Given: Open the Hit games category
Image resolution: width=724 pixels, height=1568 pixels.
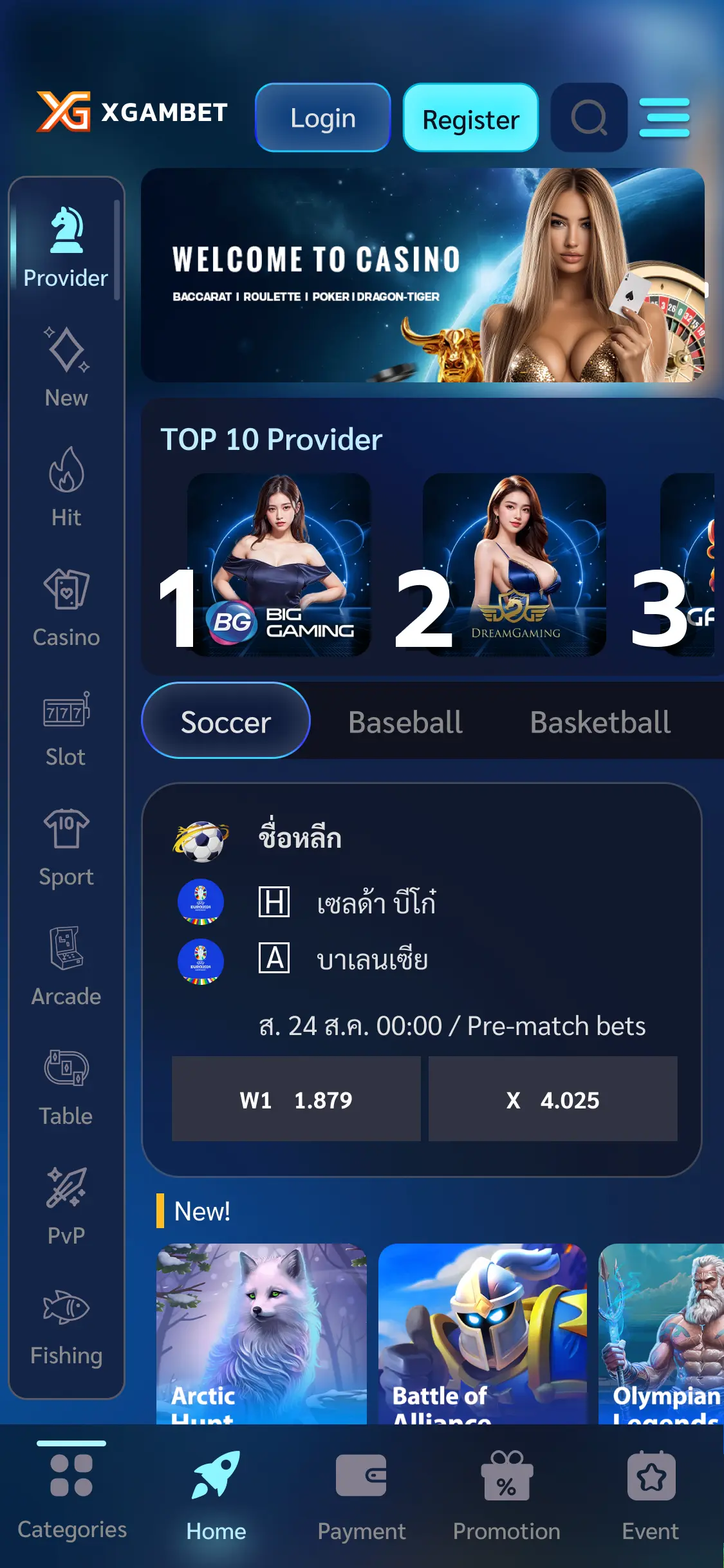Looking at the screenshot, I should click(66, 487).
